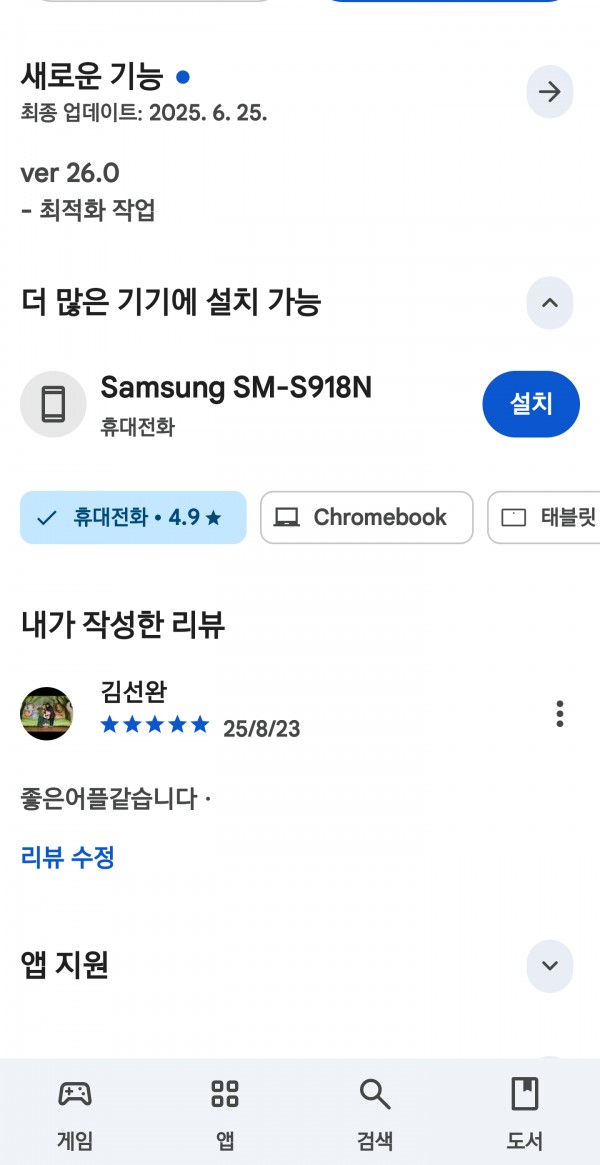
Task: Open the 새로운 기능 arrow button
Action: (x=550, y=92)
